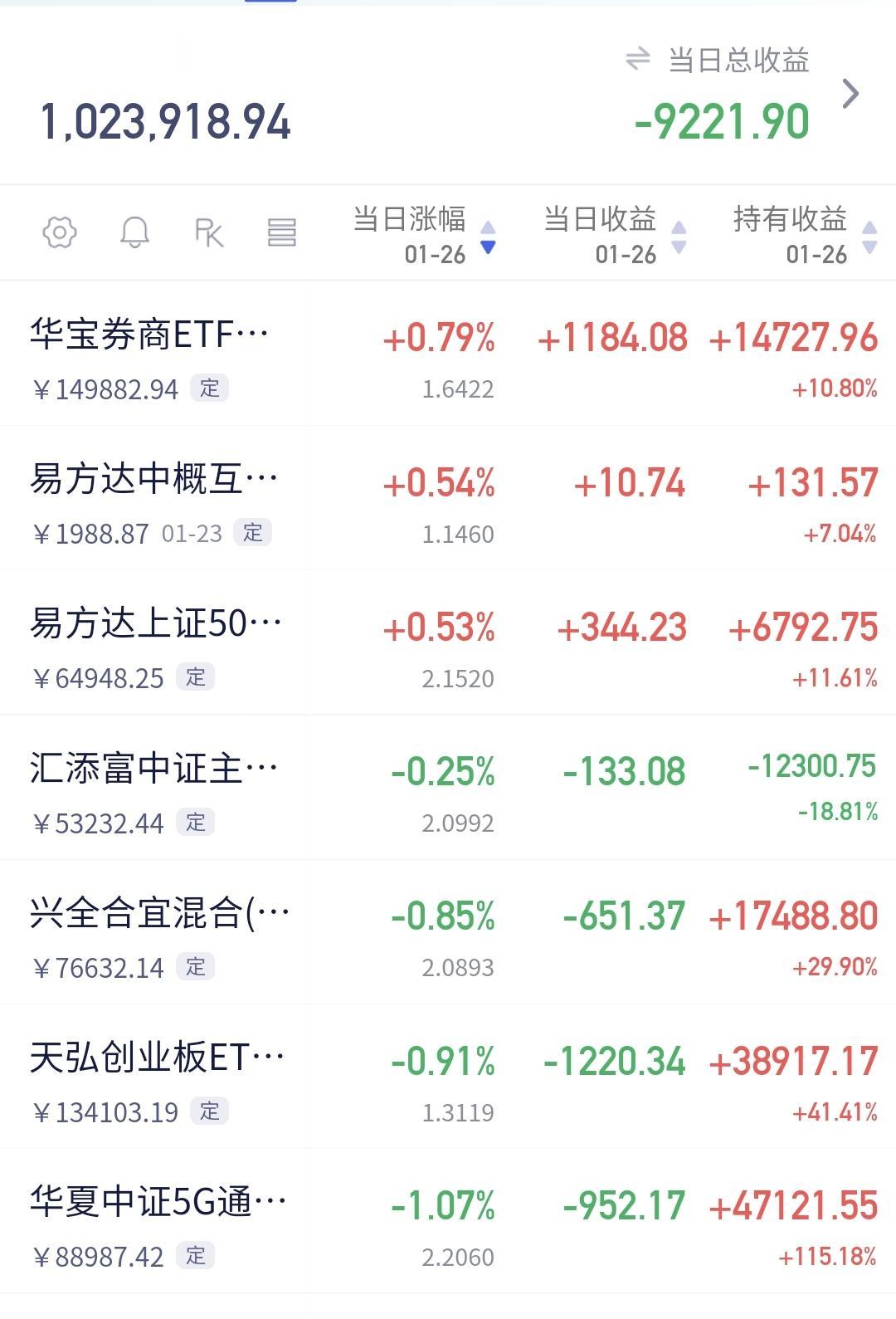Sort funds by 当日涨幅
This screenshot has width=896, height=1319.
tap(423, 234)
